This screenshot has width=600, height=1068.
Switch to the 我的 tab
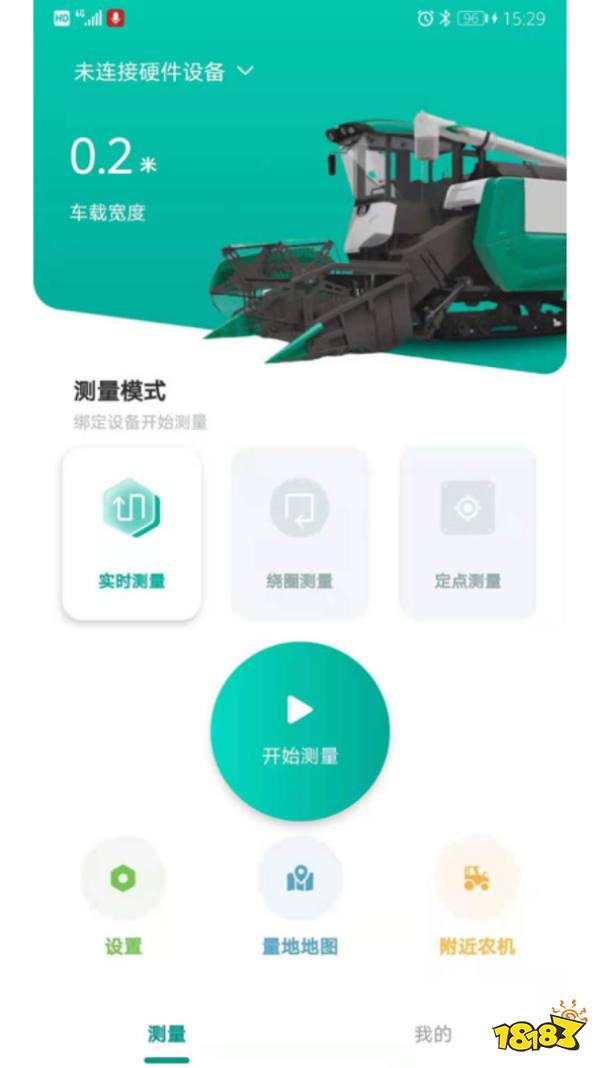click(x=432, y=1034)
